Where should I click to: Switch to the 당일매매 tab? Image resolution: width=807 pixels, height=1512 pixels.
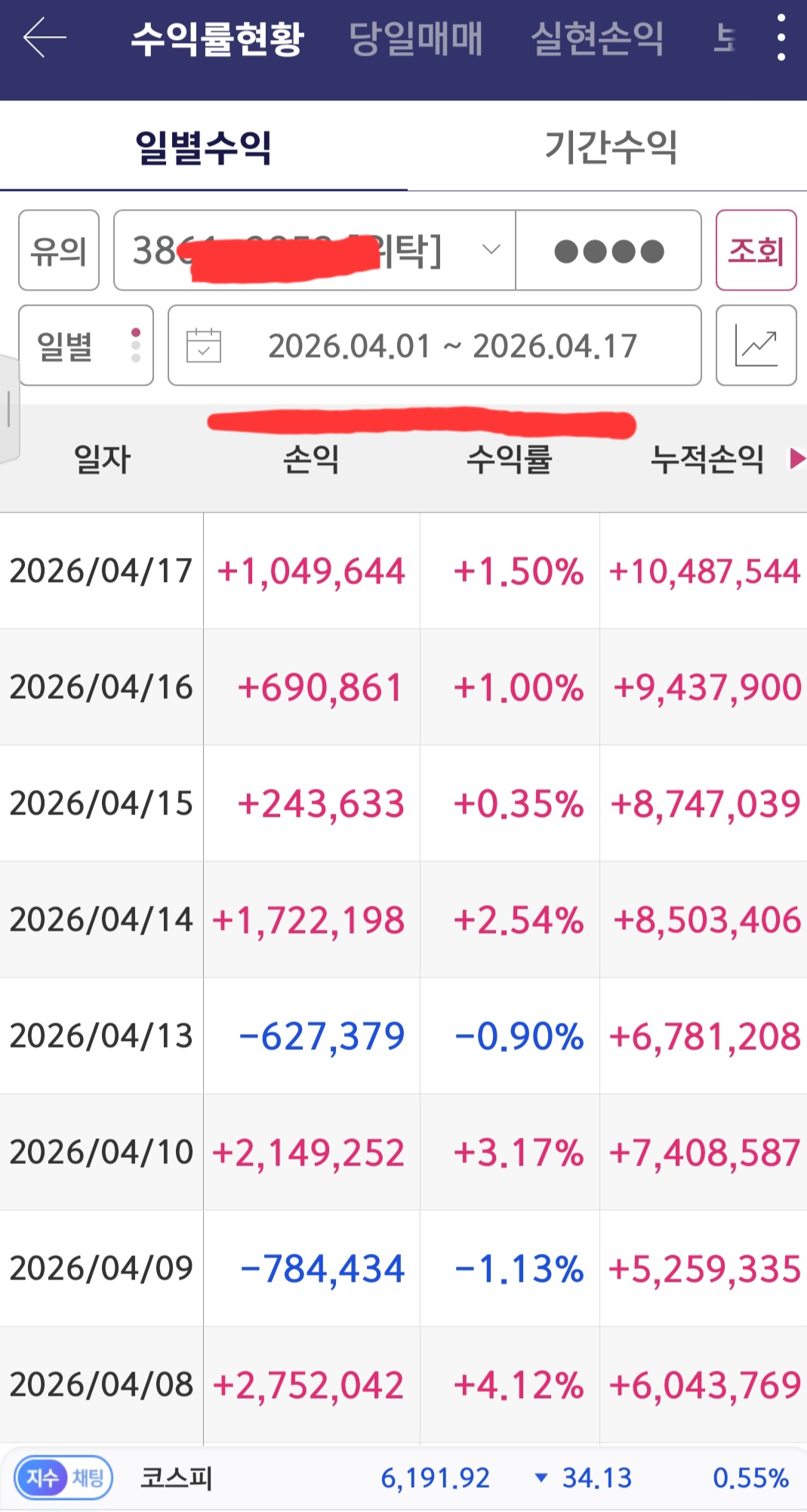(415, 39)
